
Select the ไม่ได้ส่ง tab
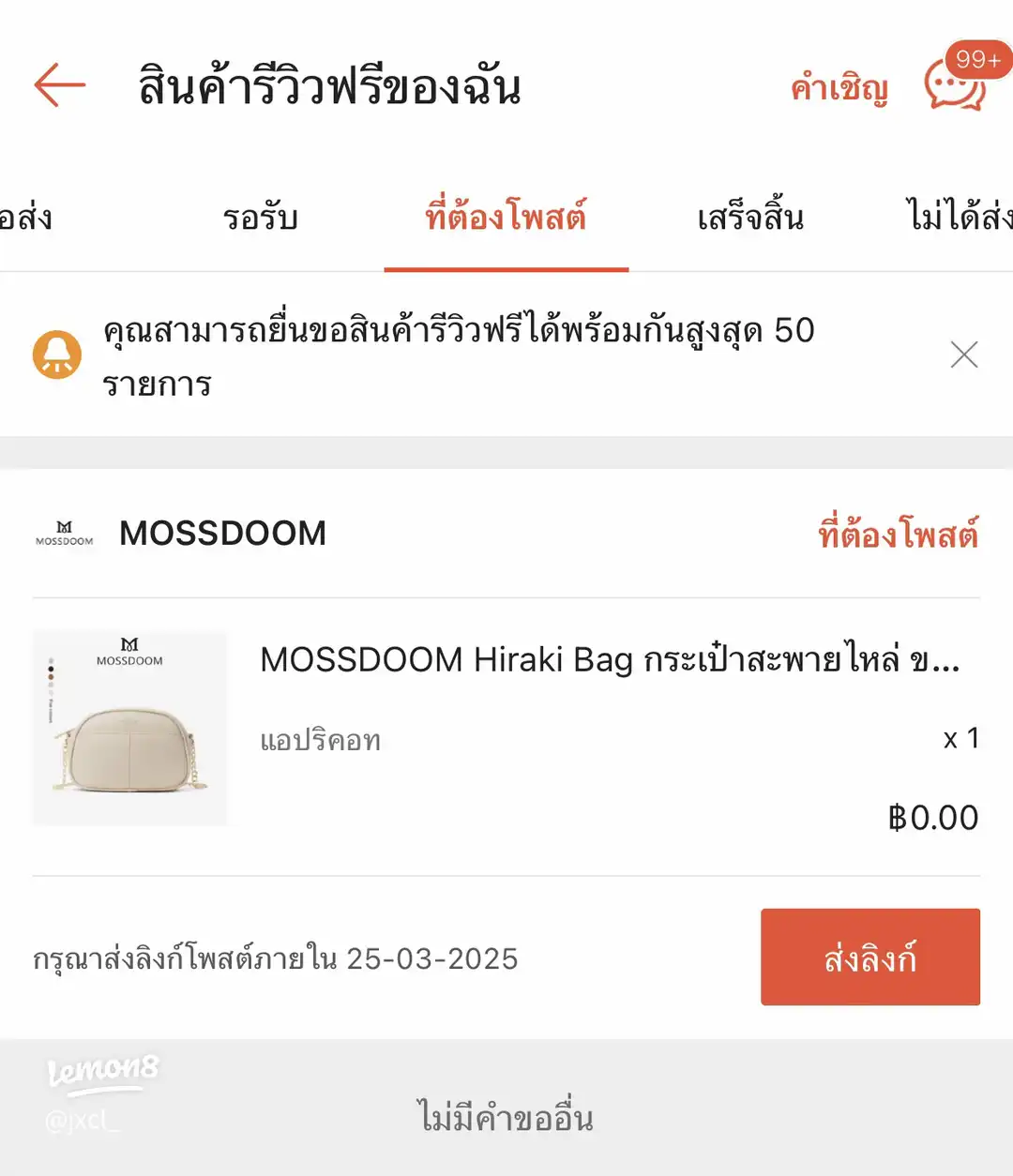coord(957,217)
